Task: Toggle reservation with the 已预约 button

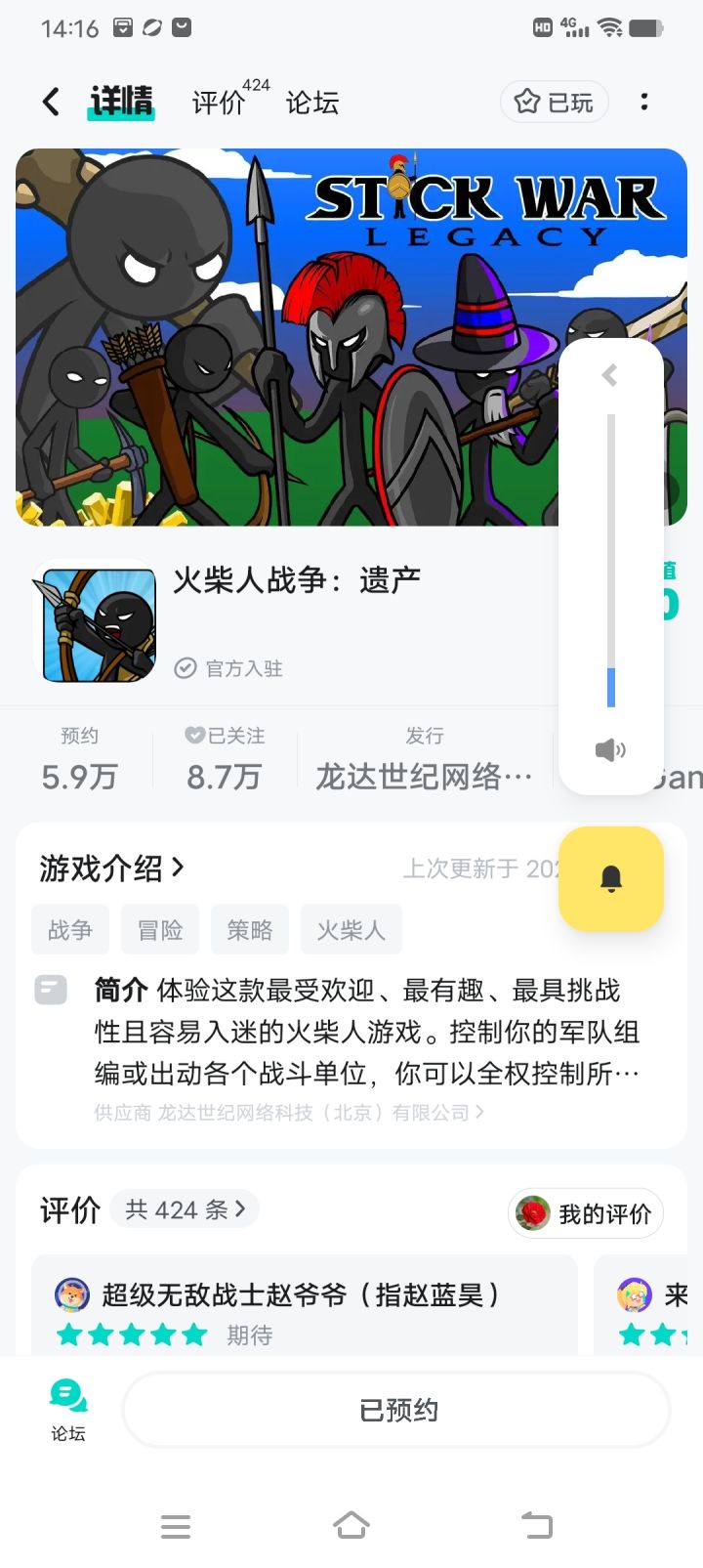Action: point(395,1409)
